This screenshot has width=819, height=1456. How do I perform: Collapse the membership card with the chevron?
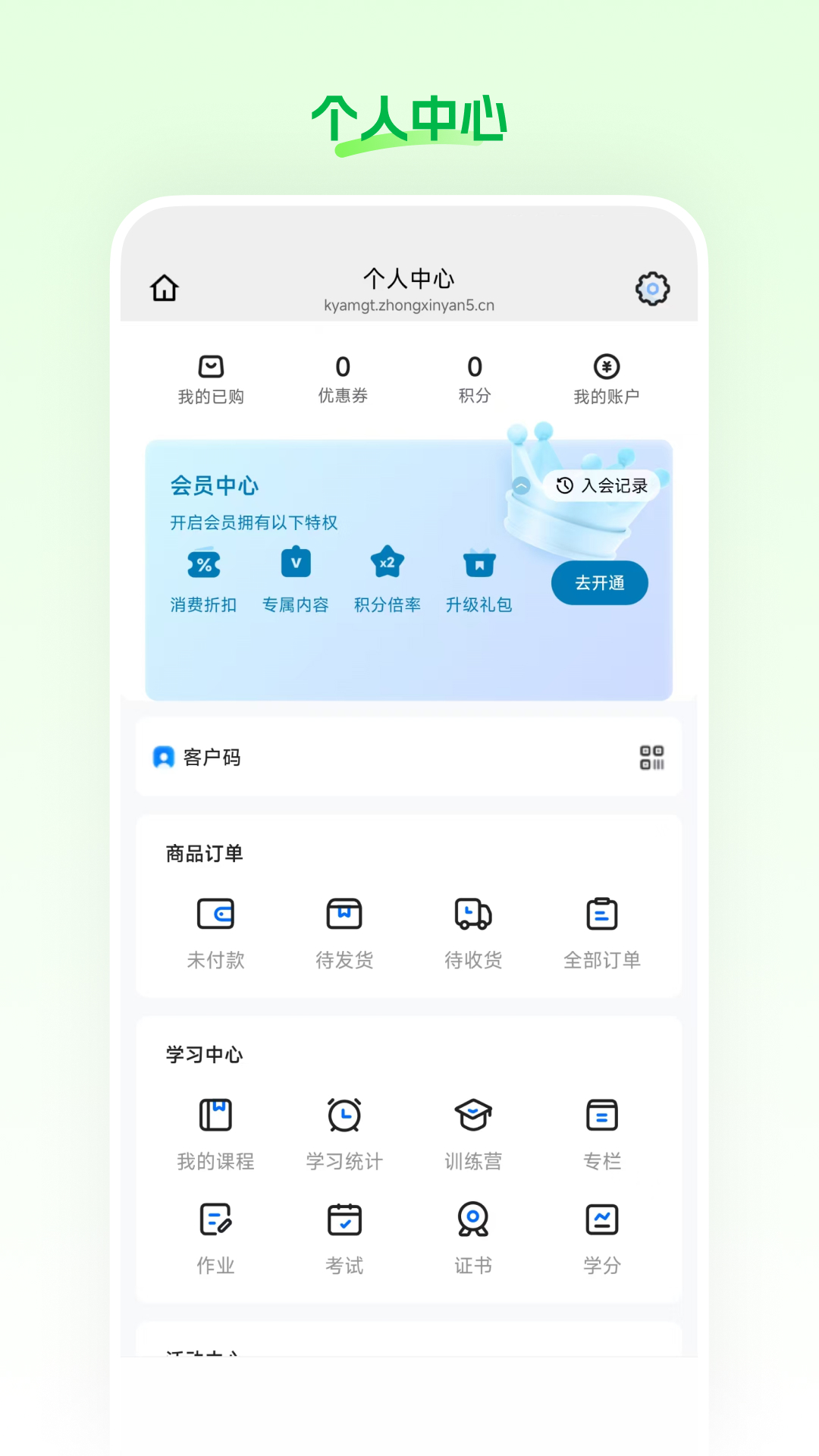pos(520,486)
